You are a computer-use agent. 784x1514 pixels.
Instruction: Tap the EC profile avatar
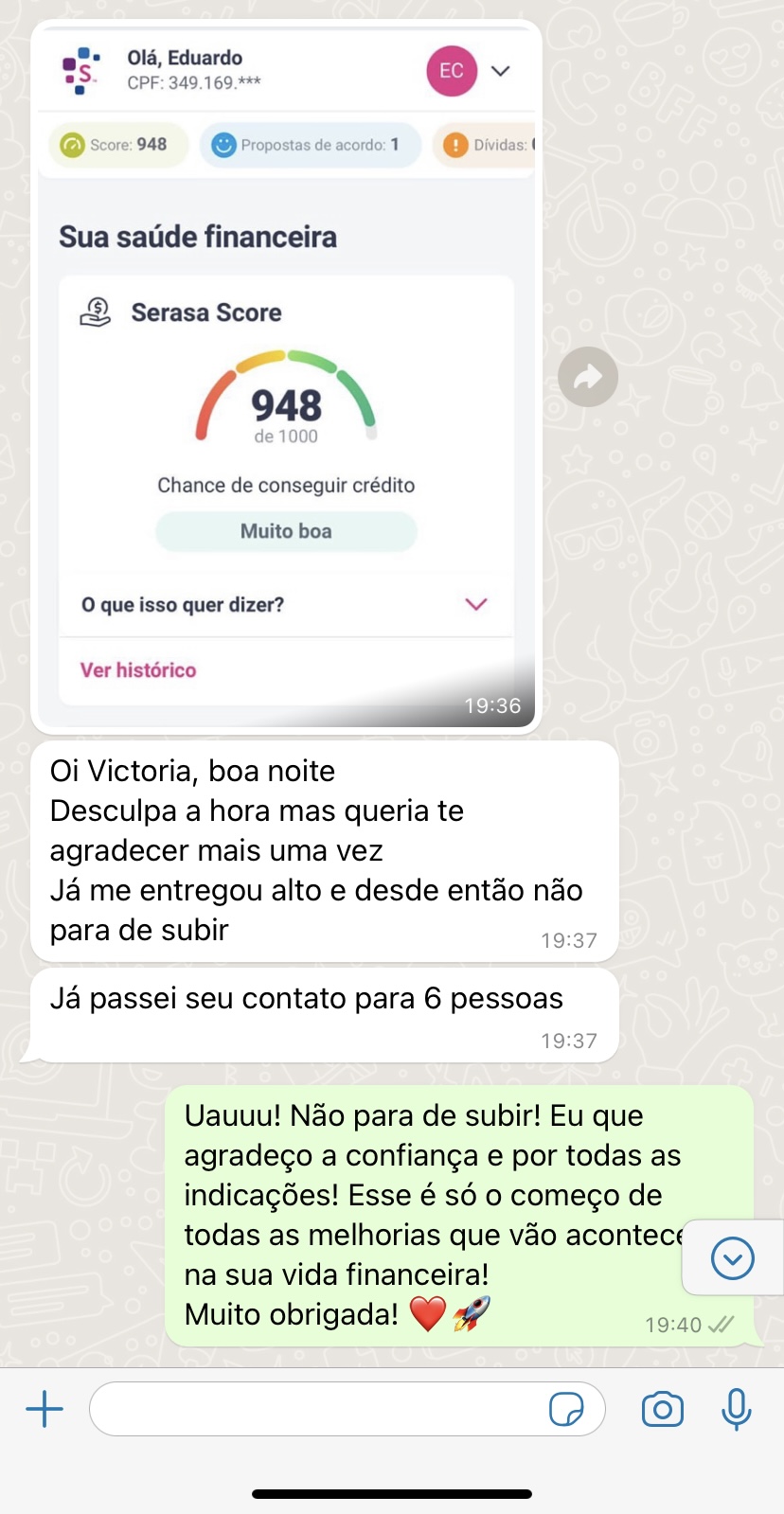[451, 70]
